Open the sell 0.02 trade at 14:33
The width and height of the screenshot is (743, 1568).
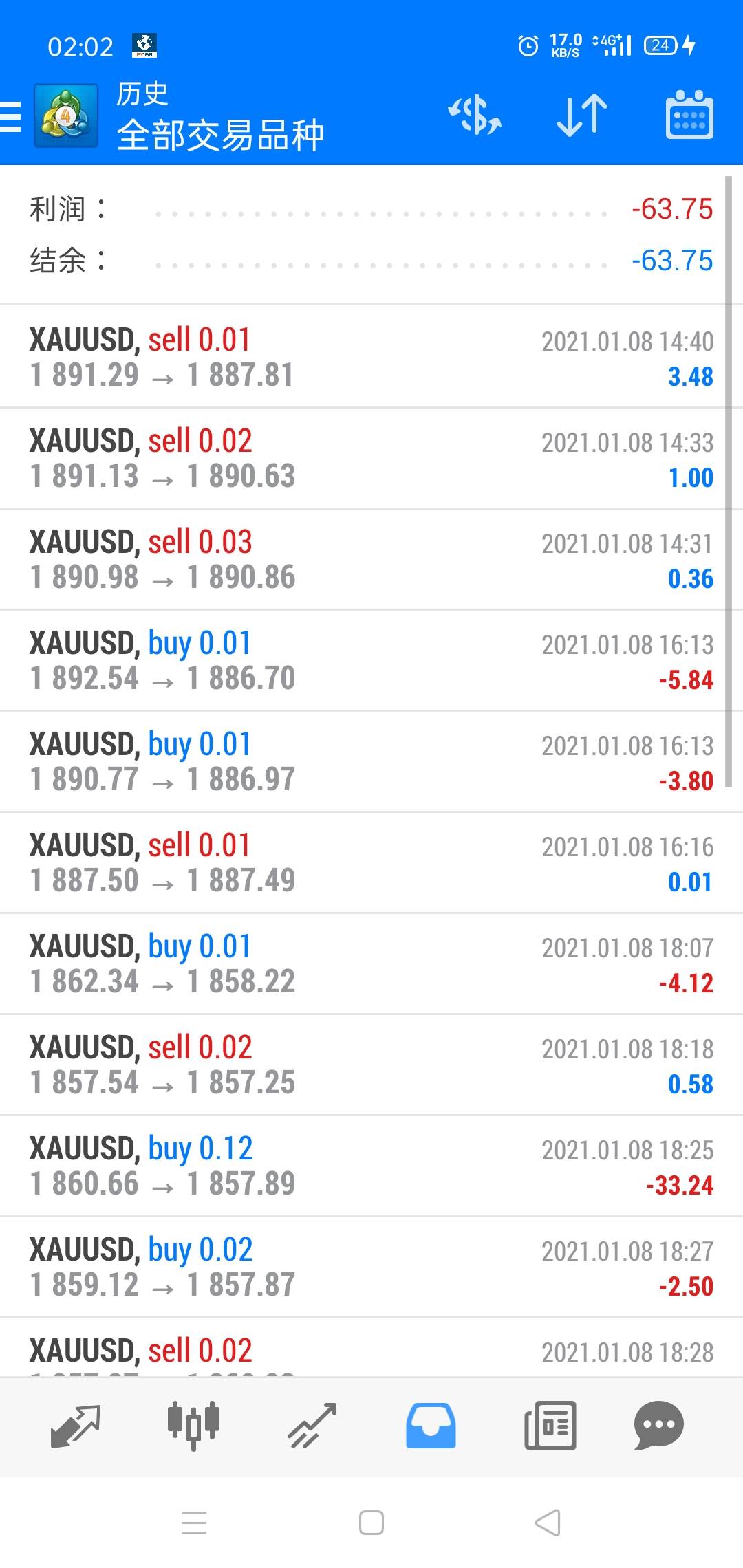coord(371,459)
